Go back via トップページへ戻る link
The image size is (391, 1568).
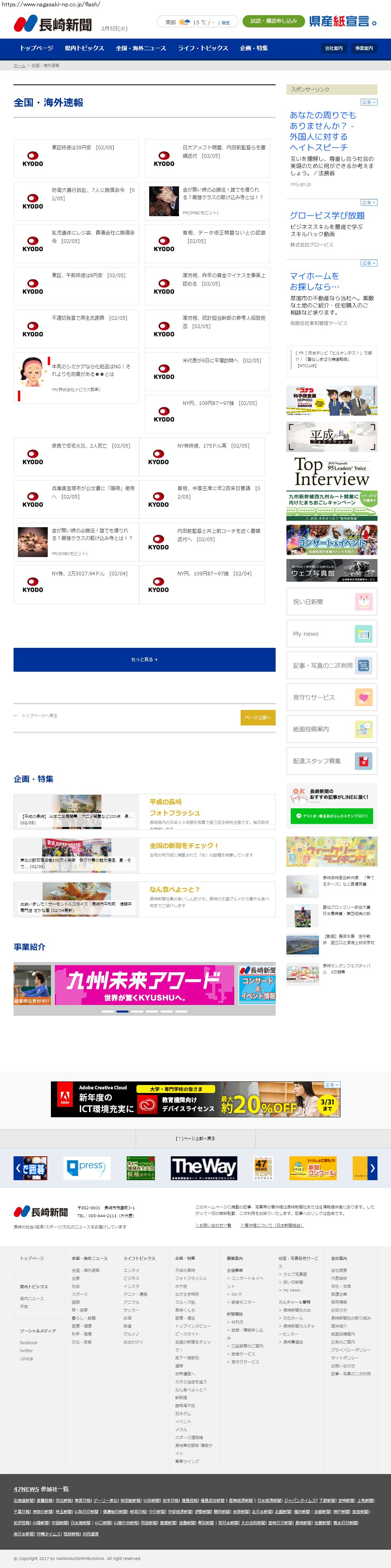pyautogui.click(x=36, y=716)
